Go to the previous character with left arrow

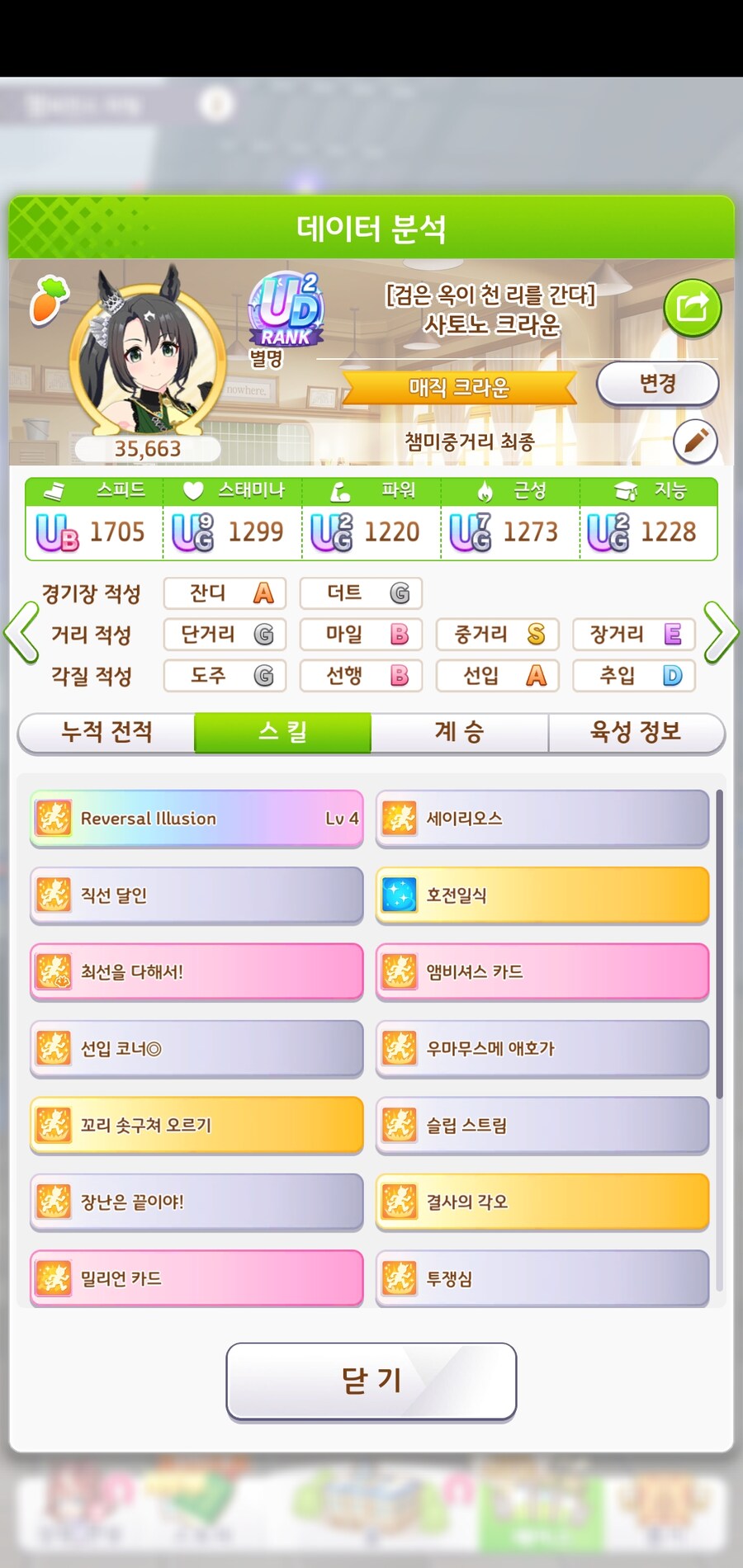21,633
